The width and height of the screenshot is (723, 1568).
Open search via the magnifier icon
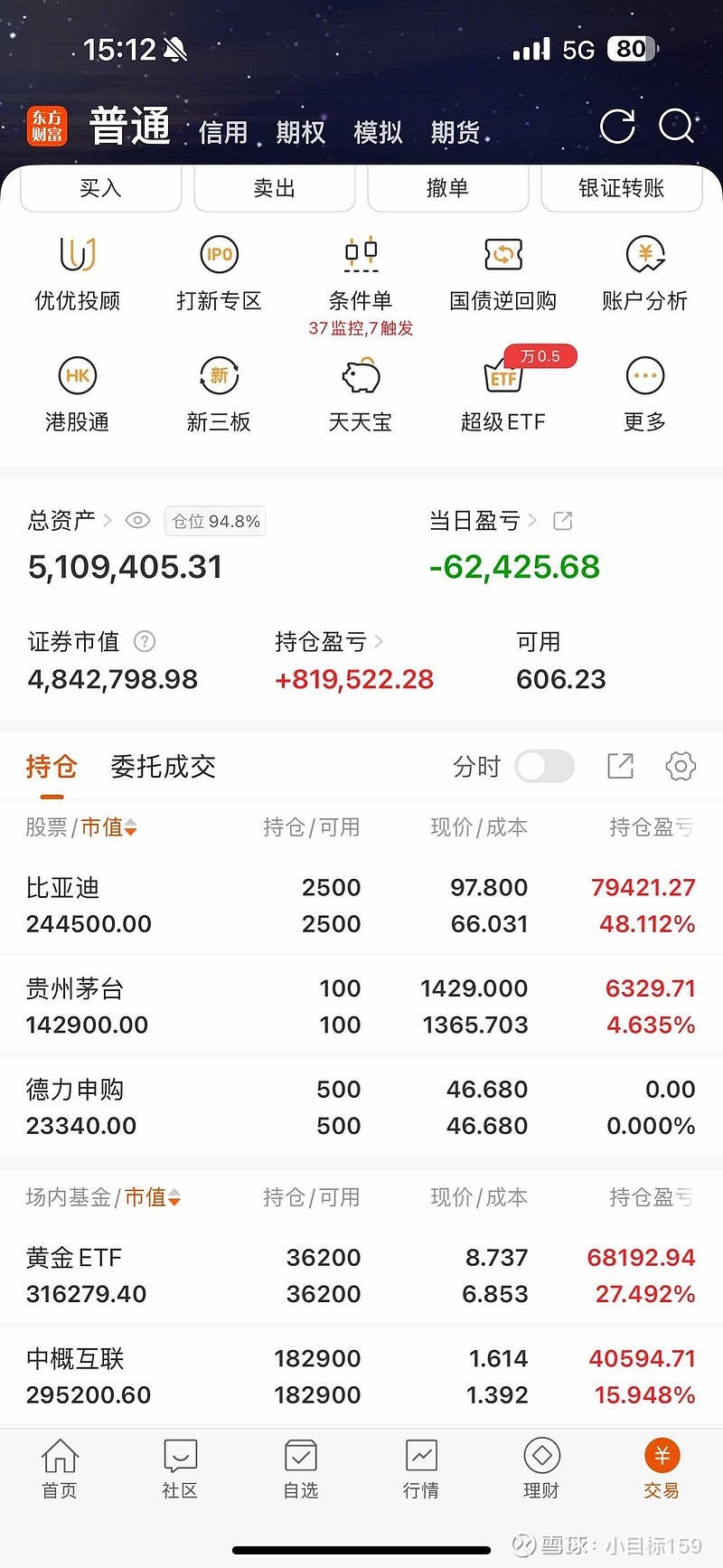pyautogui.click(x=676, y=128)
